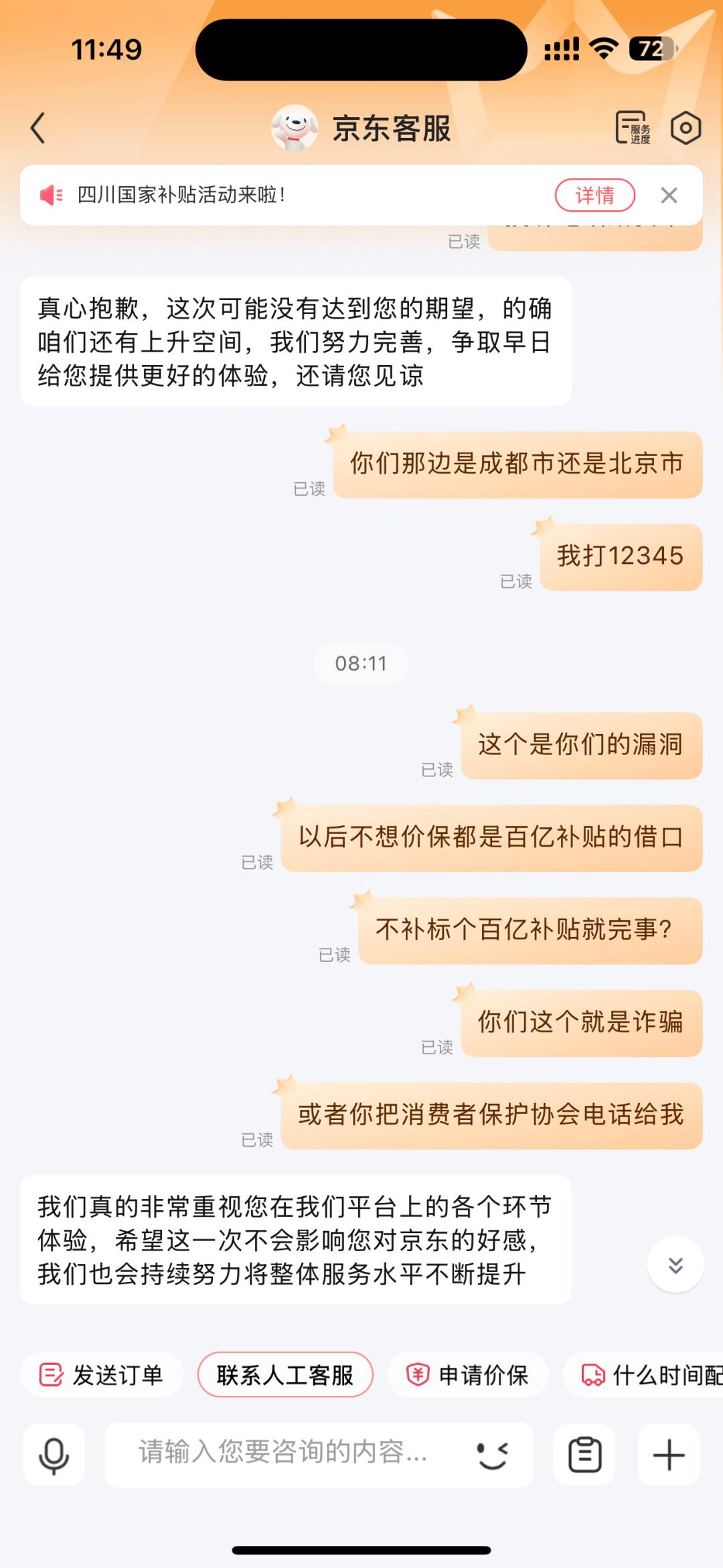Open the emoji picker
This screenshot has width=723, height=1568.
click(x=493, y=1455)
